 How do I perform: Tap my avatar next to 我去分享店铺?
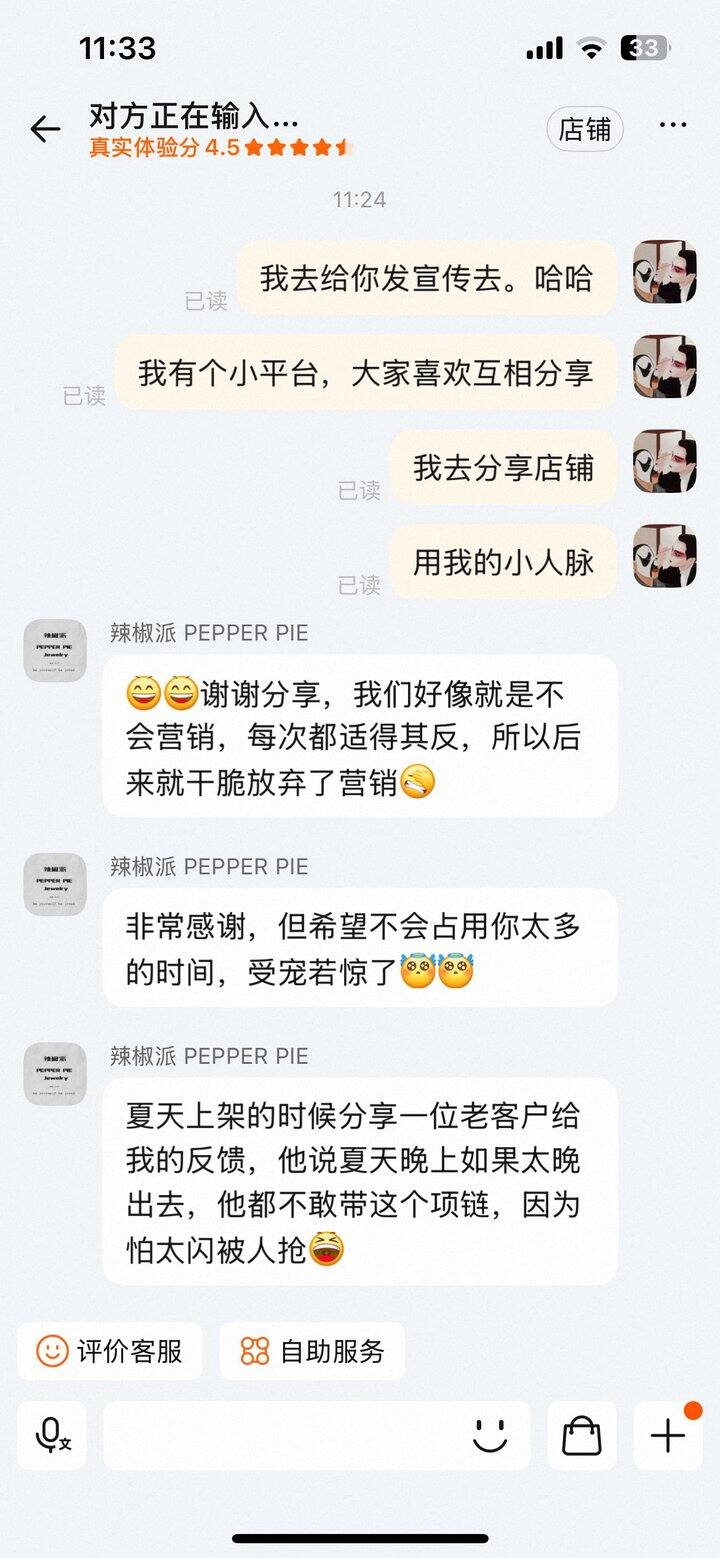tap(665, 461)
